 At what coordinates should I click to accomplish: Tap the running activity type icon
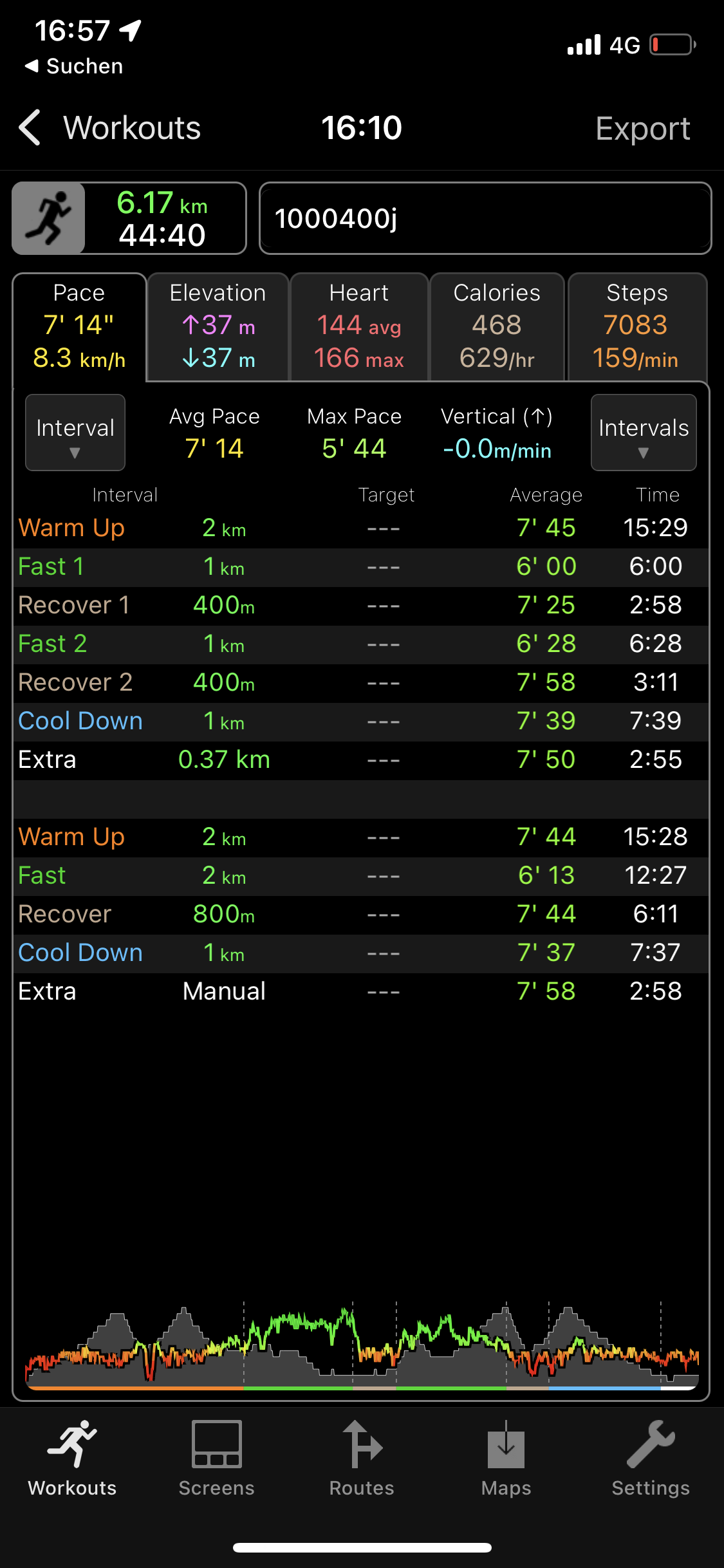point(49,218)
